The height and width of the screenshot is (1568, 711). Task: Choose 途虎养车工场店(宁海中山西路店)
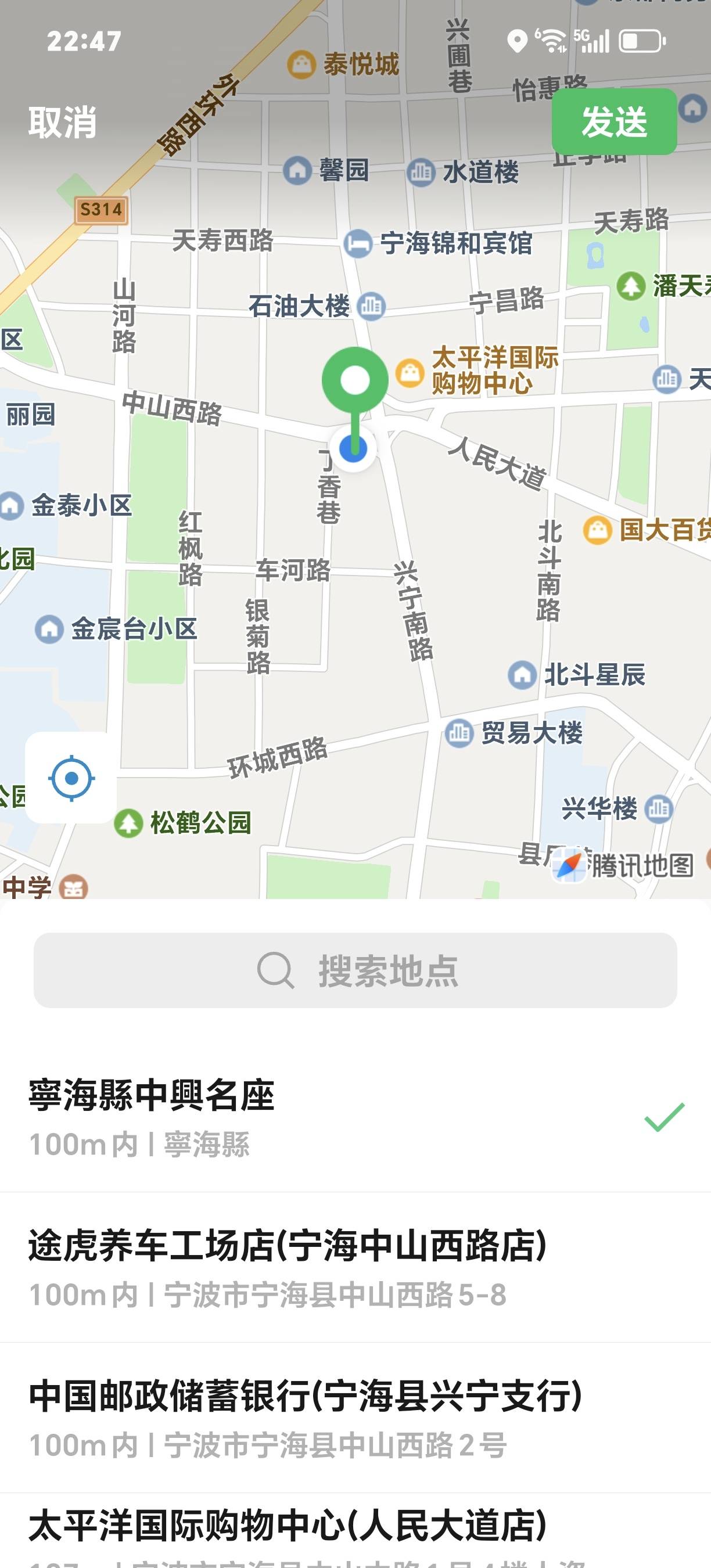(x=355, y=1267)
